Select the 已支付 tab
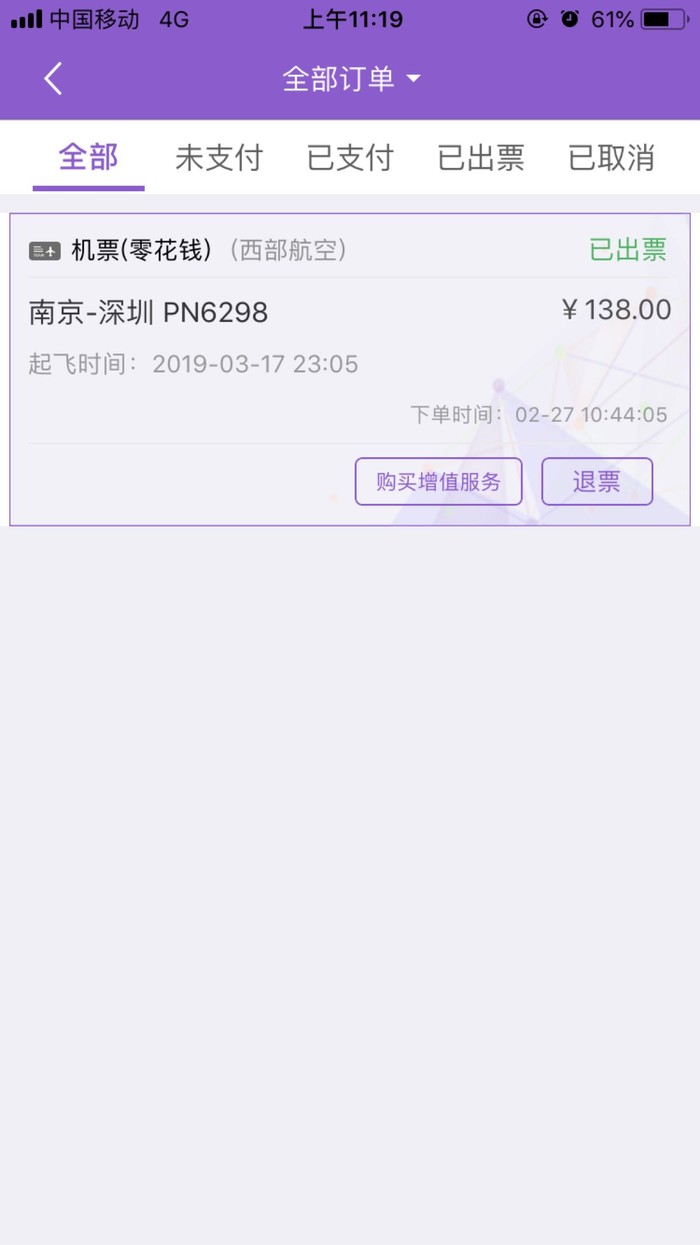This screenshot has width=700, height=1245. coord(350,158)
